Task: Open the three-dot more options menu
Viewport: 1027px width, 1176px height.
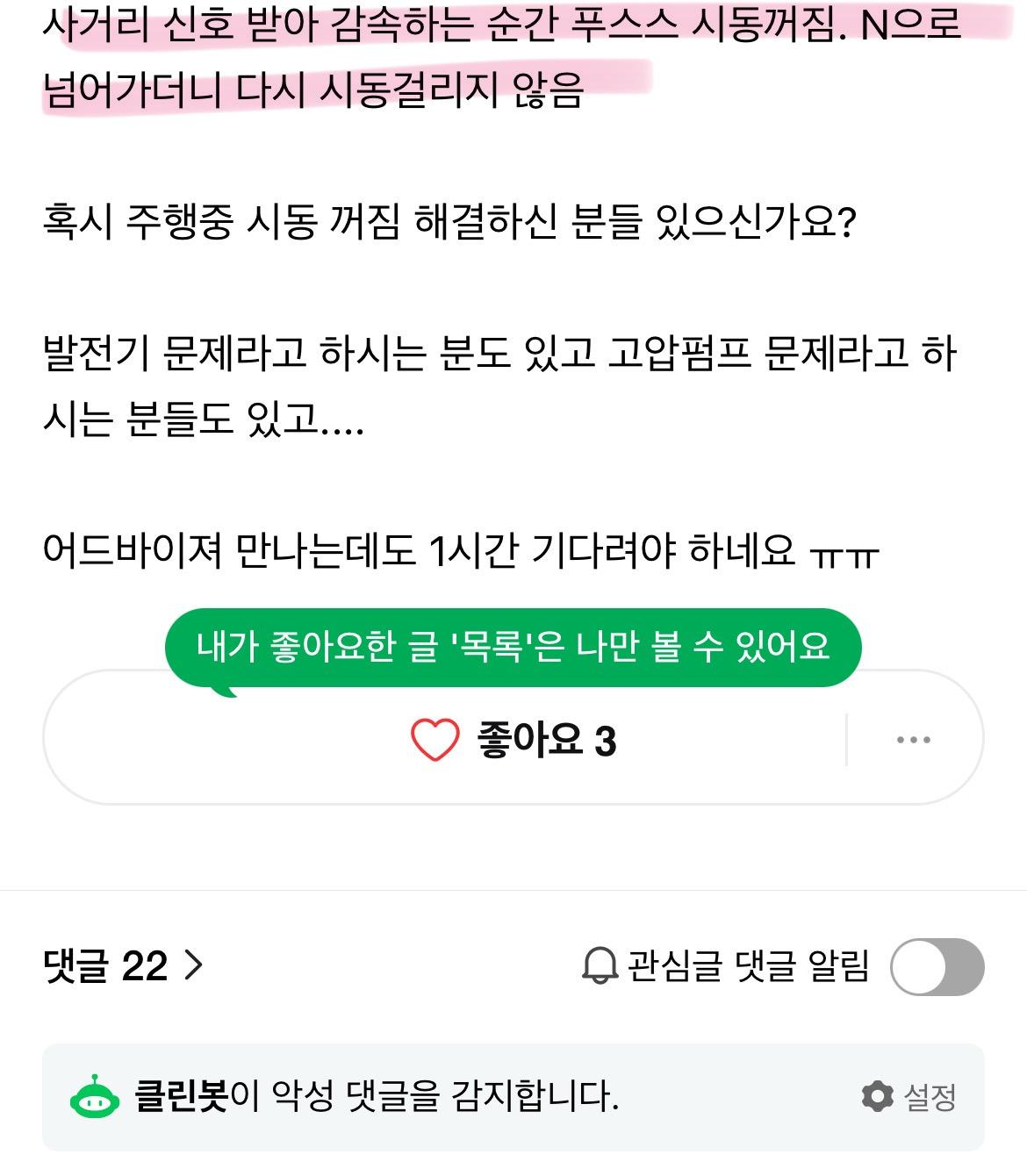Action: 914,740
